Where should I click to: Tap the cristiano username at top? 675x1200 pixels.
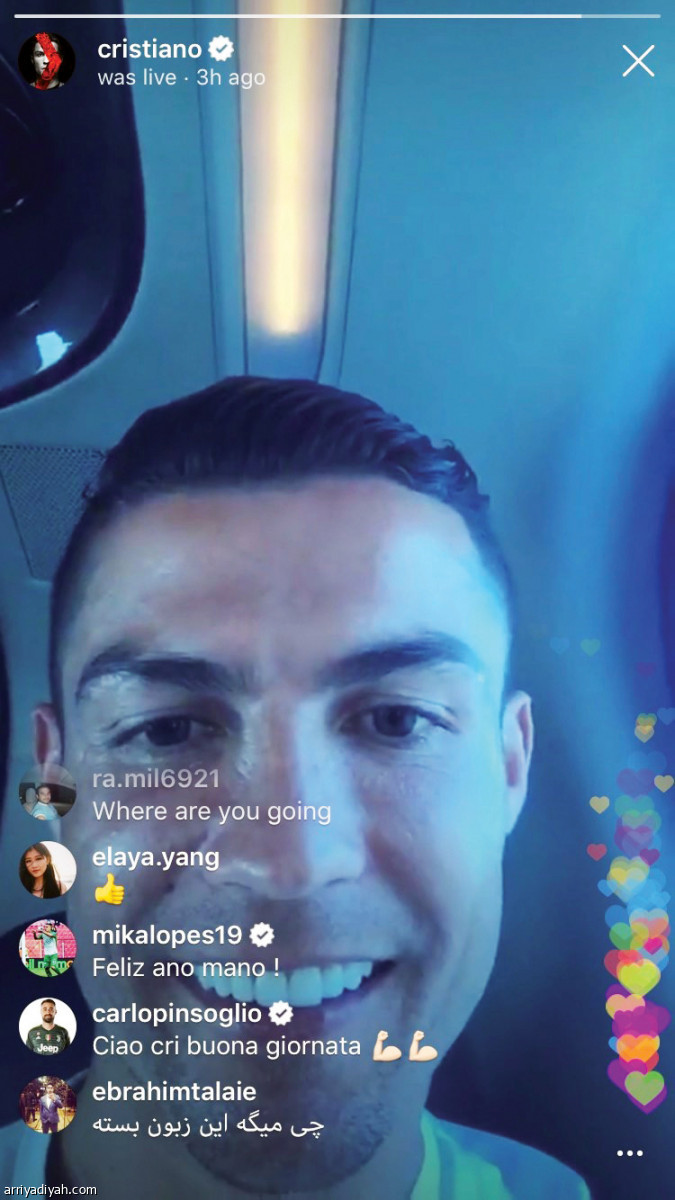click(x=150, y=49)
